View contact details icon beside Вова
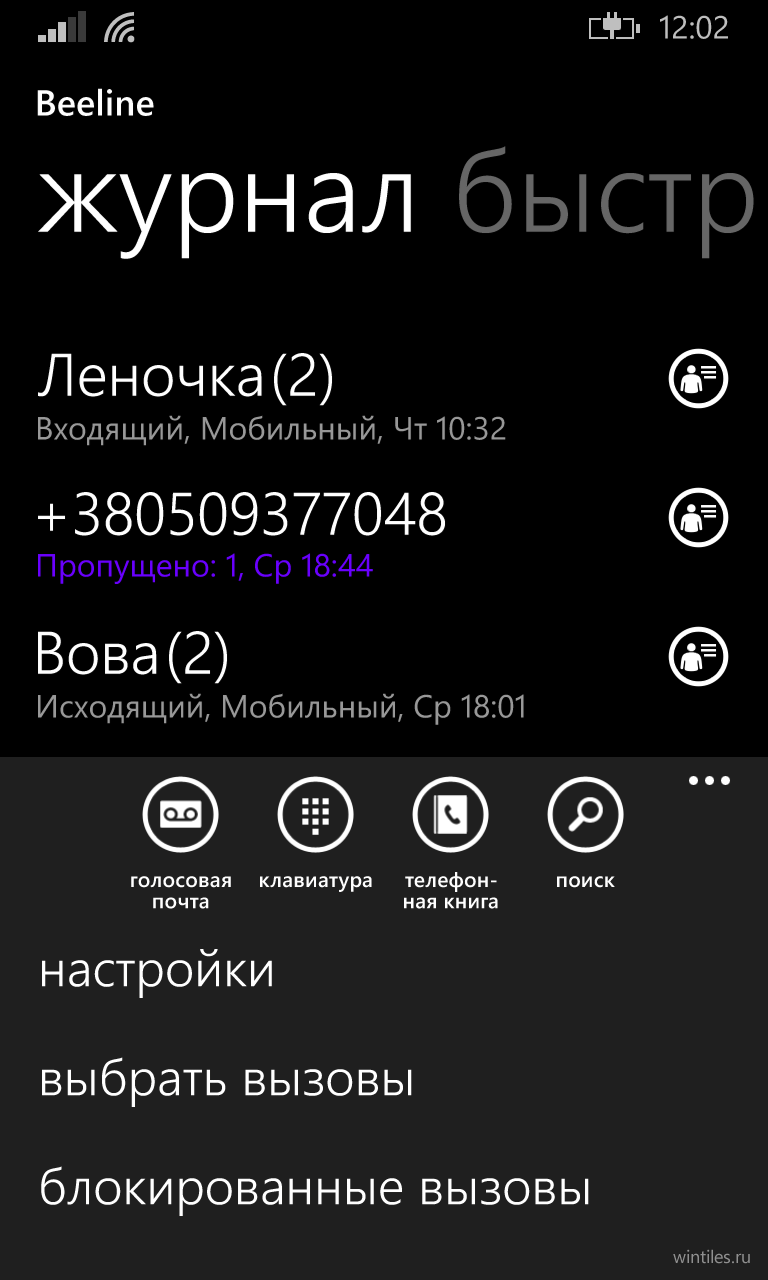Image resolution: width=768 pixels, height=1280 pixels. (698, 656)
